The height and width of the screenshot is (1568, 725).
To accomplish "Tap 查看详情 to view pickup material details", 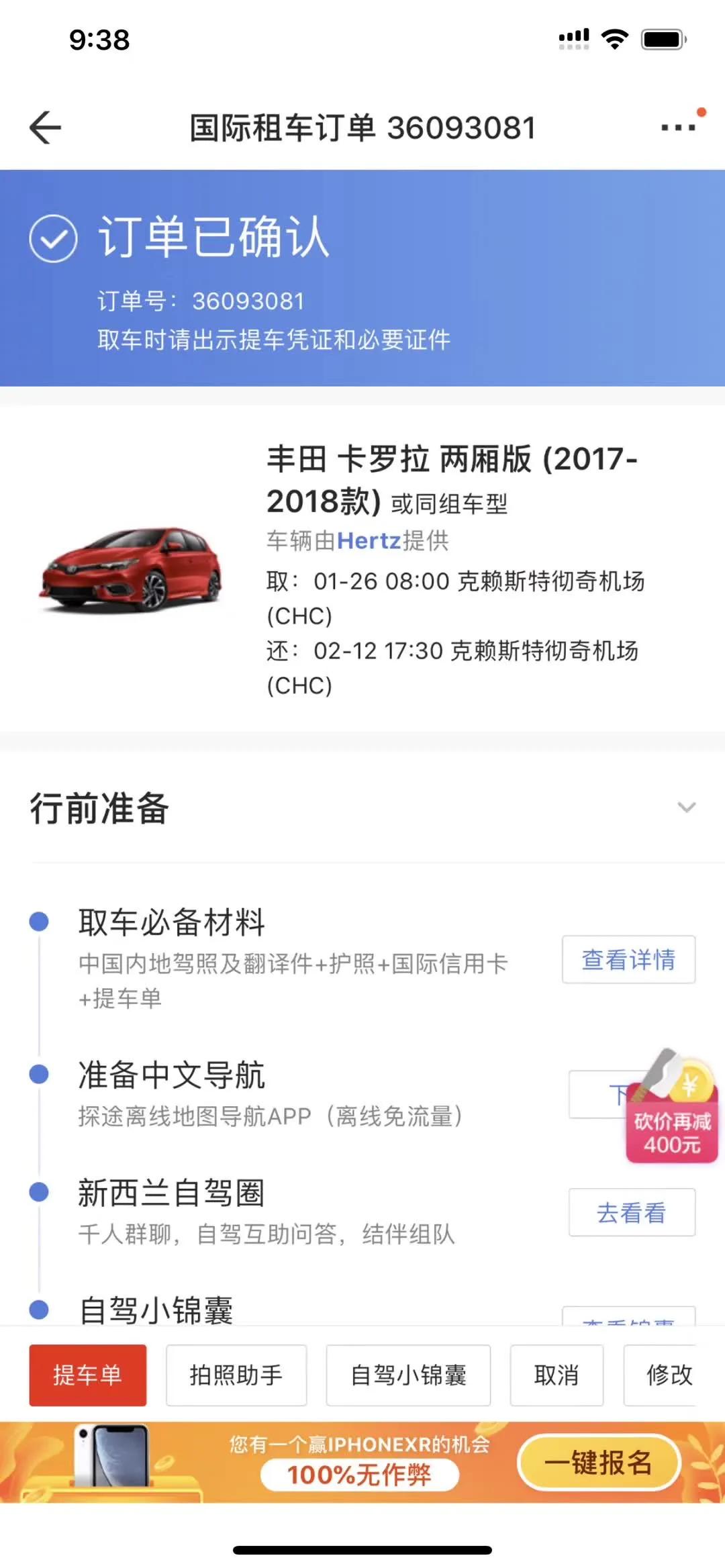I will (628, 959).
